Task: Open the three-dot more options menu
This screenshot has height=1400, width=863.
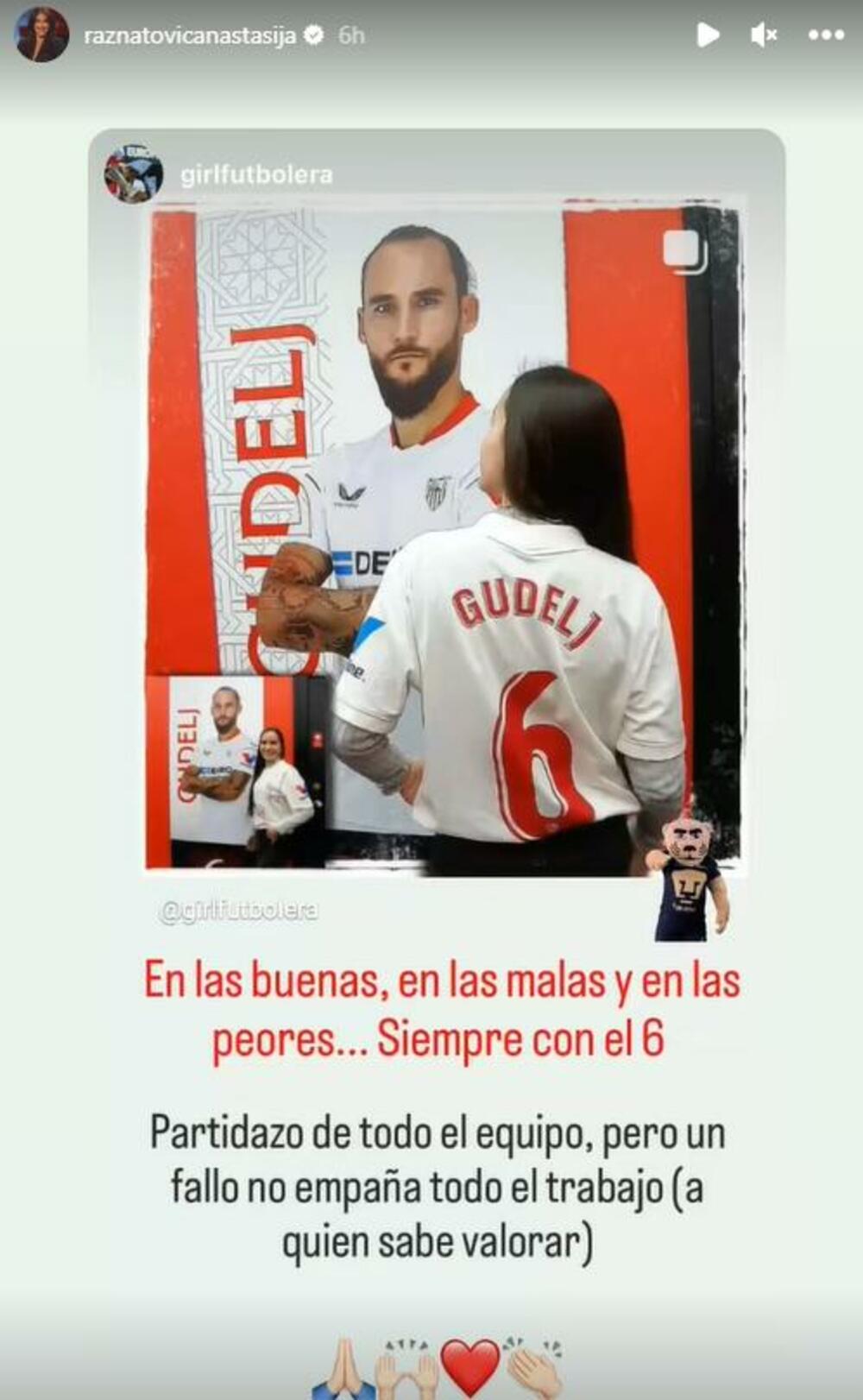Action: (826, 35)
